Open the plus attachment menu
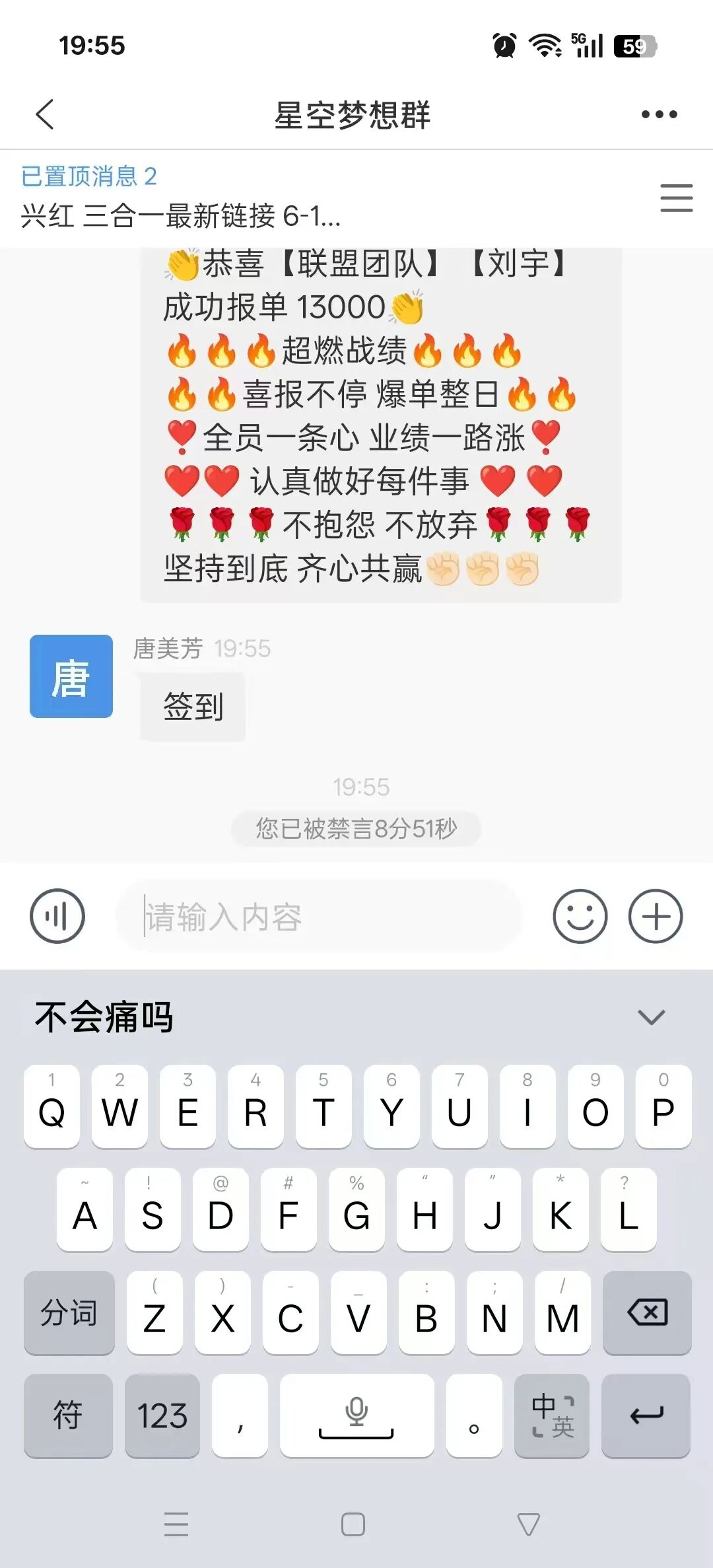This screenshot has width=713, height=1568. [x=655, y=916]
